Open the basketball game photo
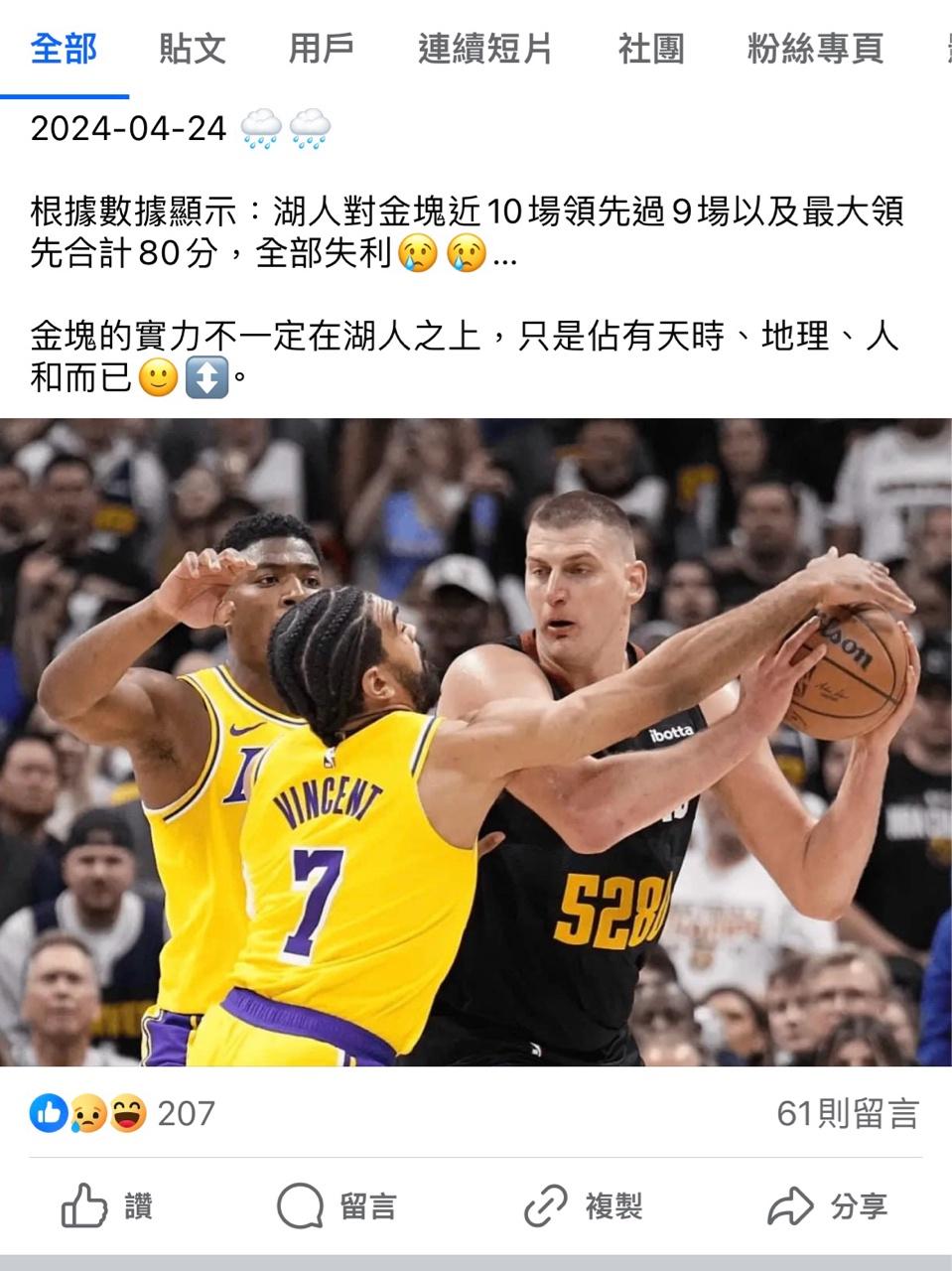 [x=476, y=742]
